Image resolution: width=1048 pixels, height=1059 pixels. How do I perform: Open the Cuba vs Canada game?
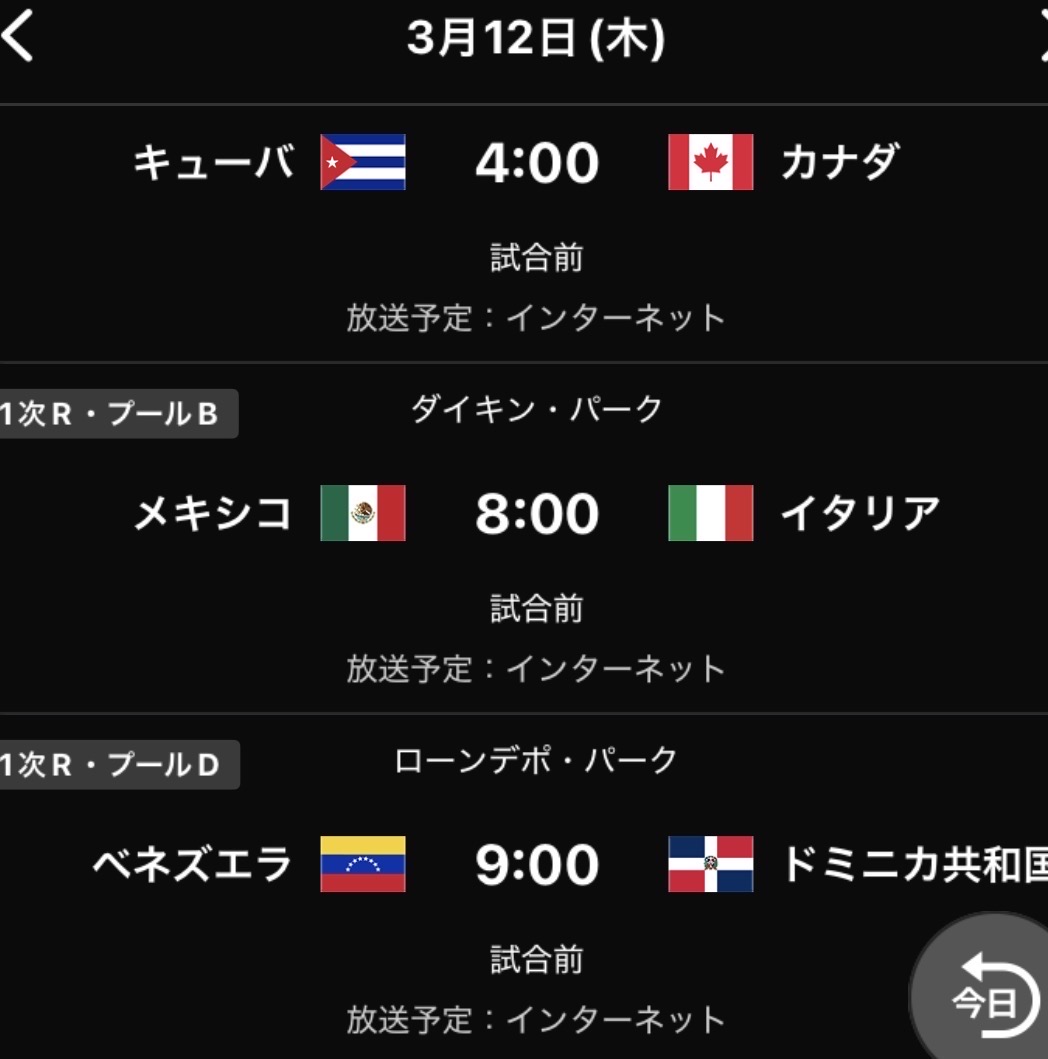[x=524, y=233]
